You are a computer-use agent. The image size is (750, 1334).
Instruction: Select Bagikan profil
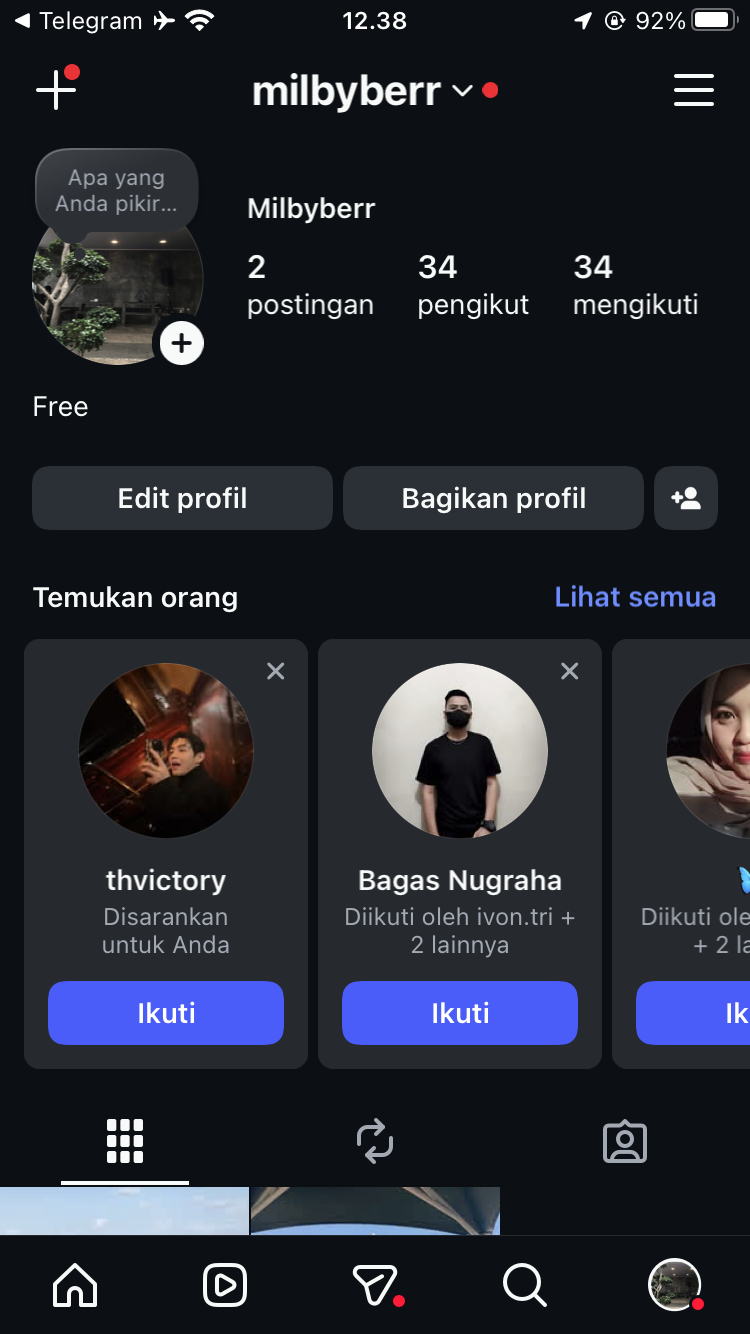click(x=493, y=498)
